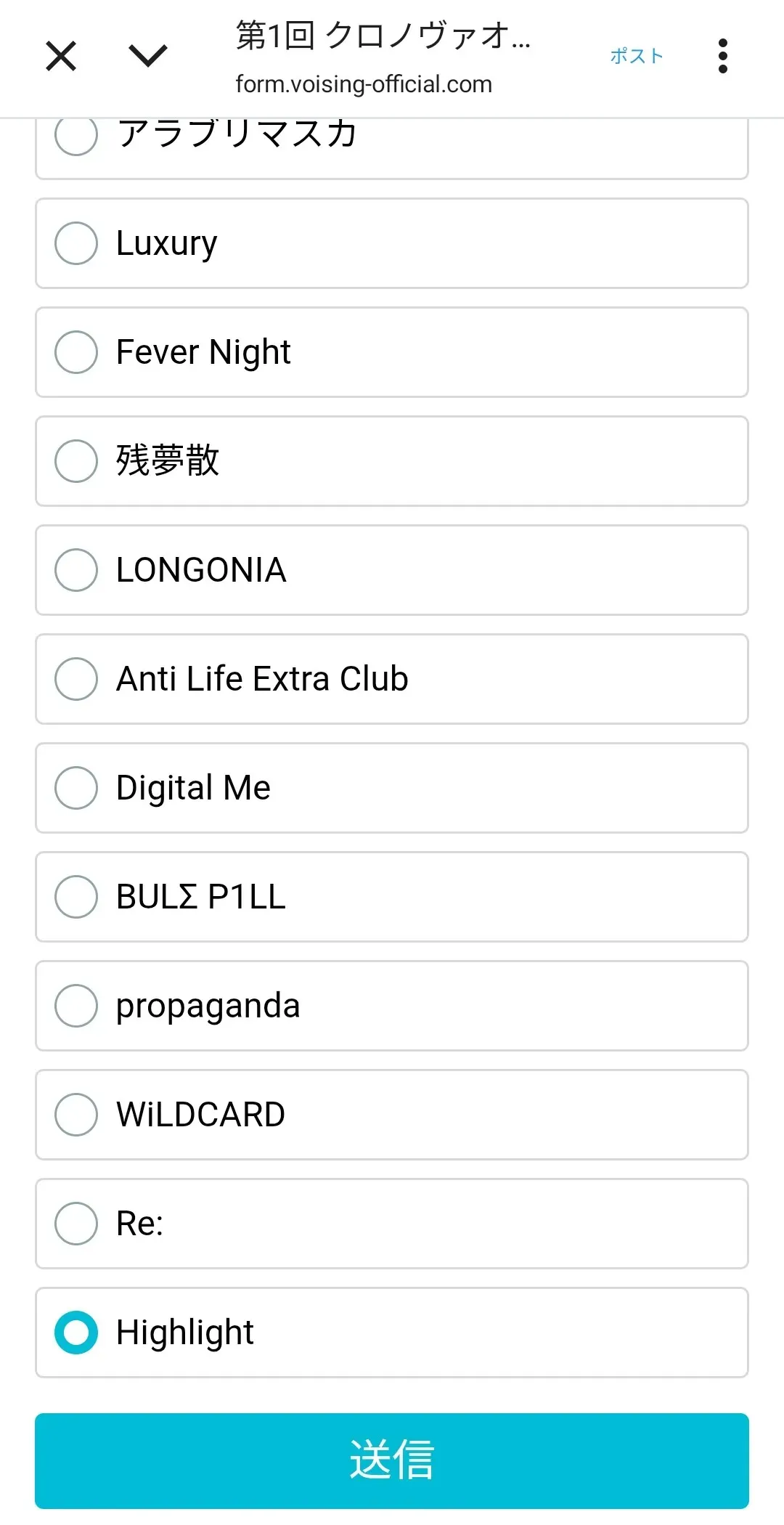
Task: Pick BULΣ P1LL
Action: tap(76, 897)
